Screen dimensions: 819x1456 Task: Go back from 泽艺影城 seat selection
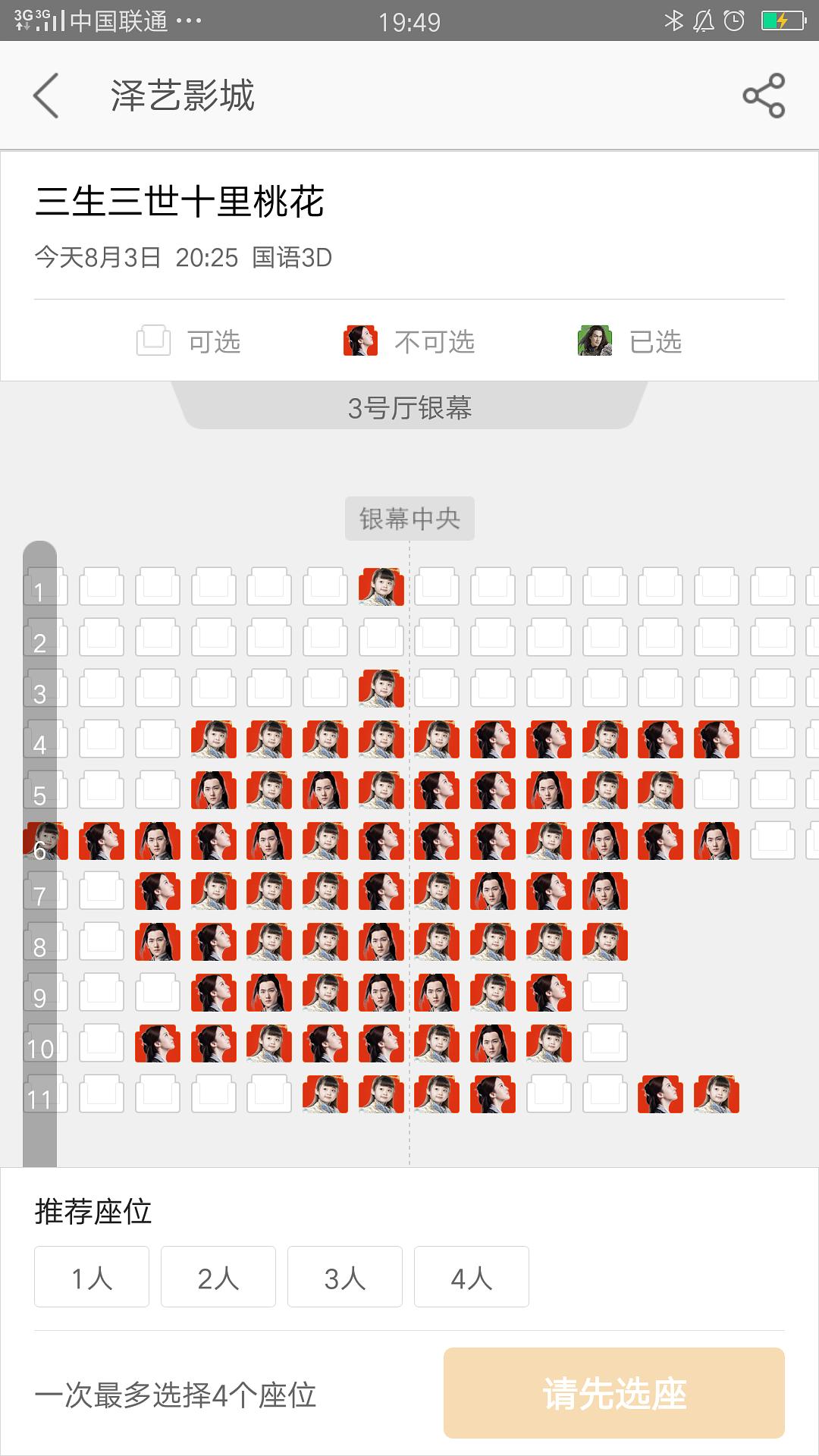47,96
